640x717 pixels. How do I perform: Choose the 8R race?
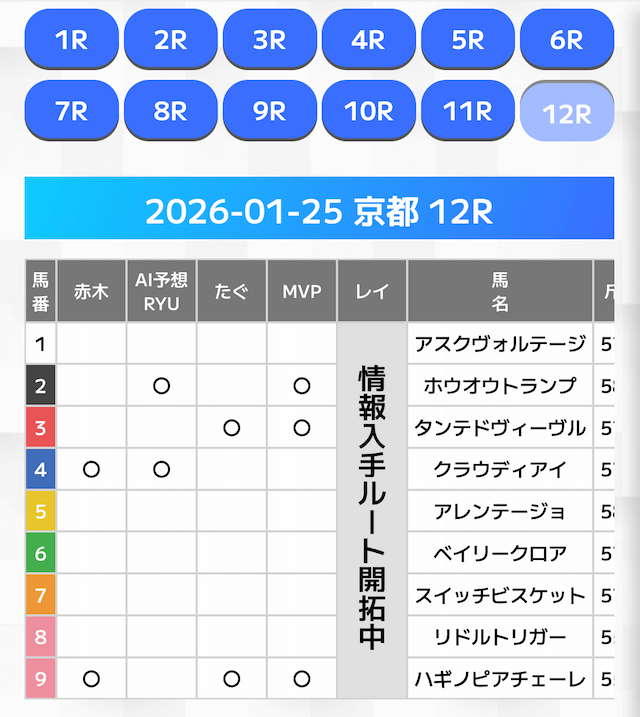click(x=170, y=111)
